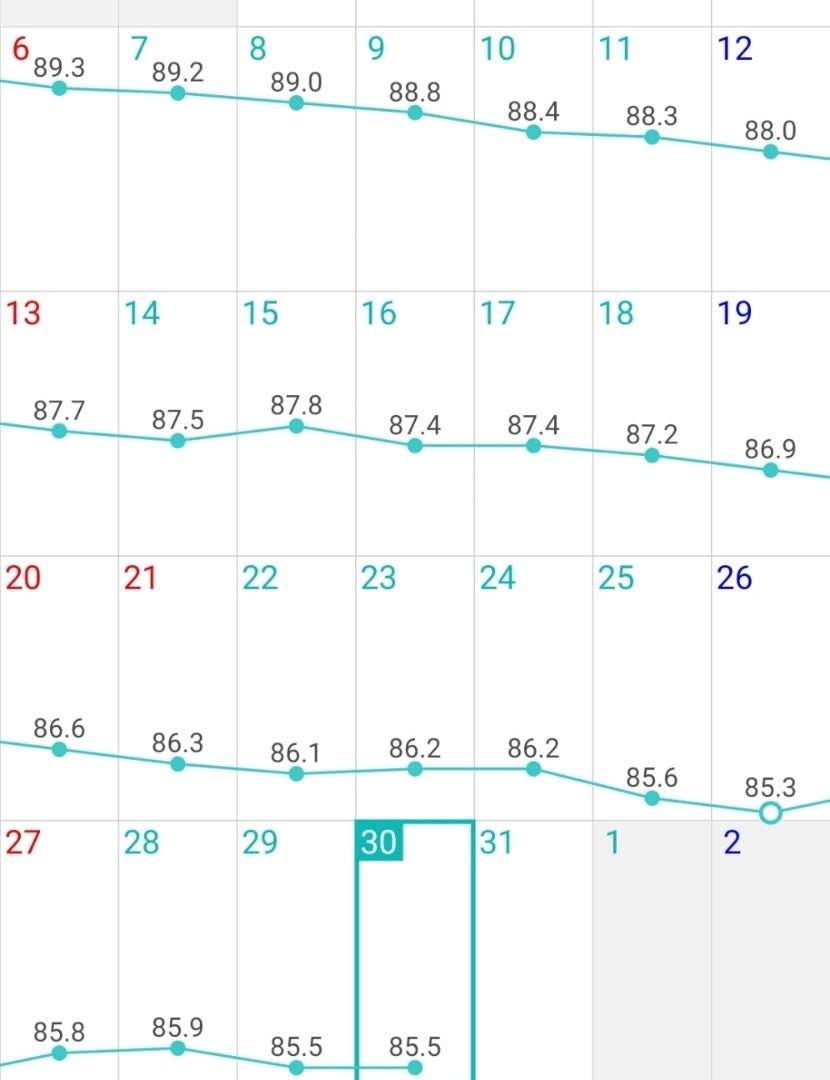This screenshot has height=1080, width=830.
Task: Choose day 28 showing 85.9
Action: 178,950
